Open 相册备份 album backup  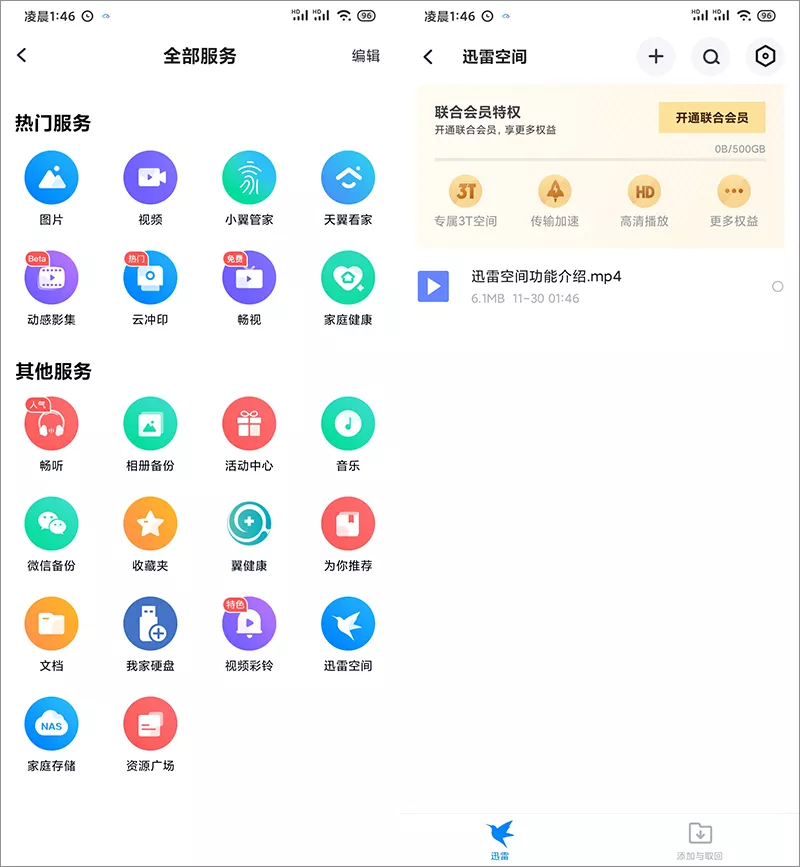point(150,424)
